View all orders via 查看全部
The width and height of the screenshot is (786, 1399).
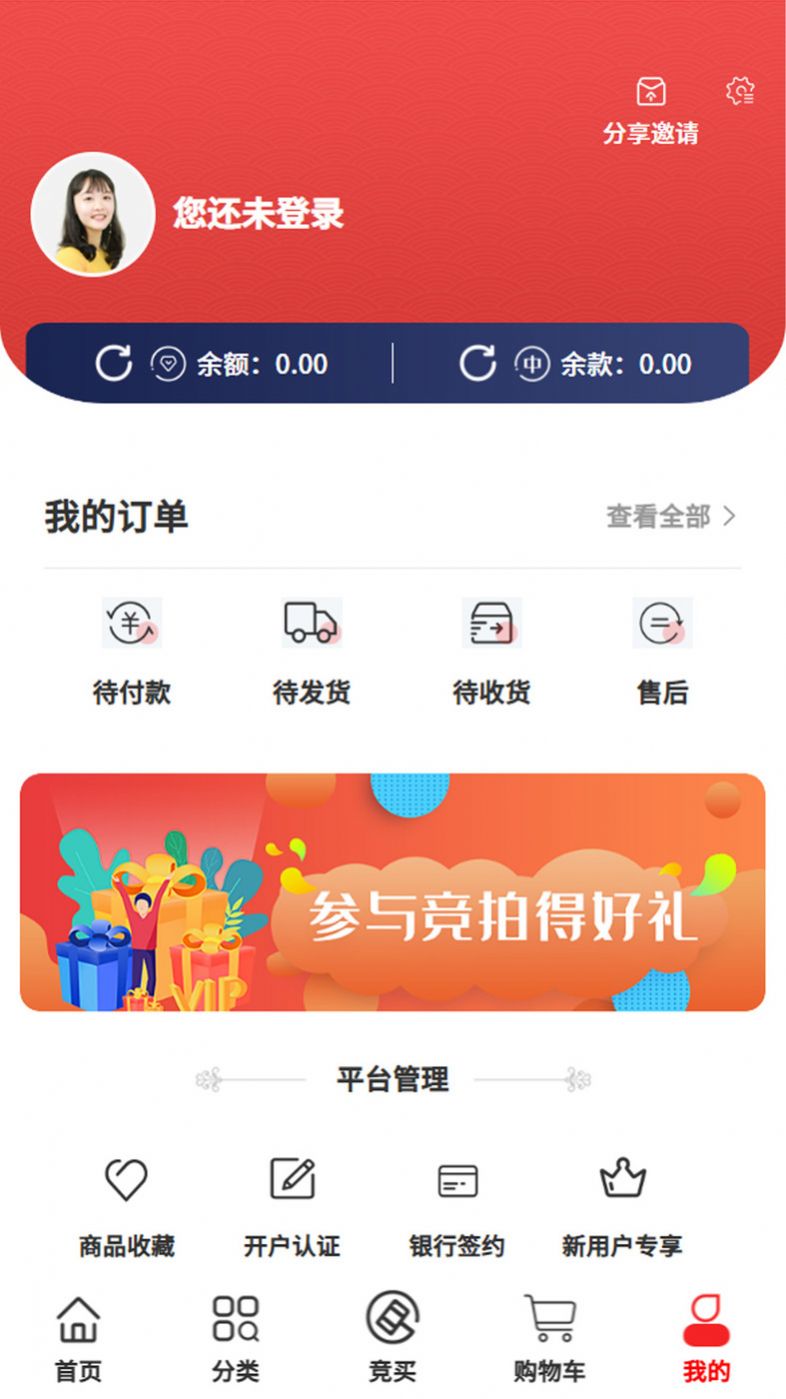click(x=670, y=516)
